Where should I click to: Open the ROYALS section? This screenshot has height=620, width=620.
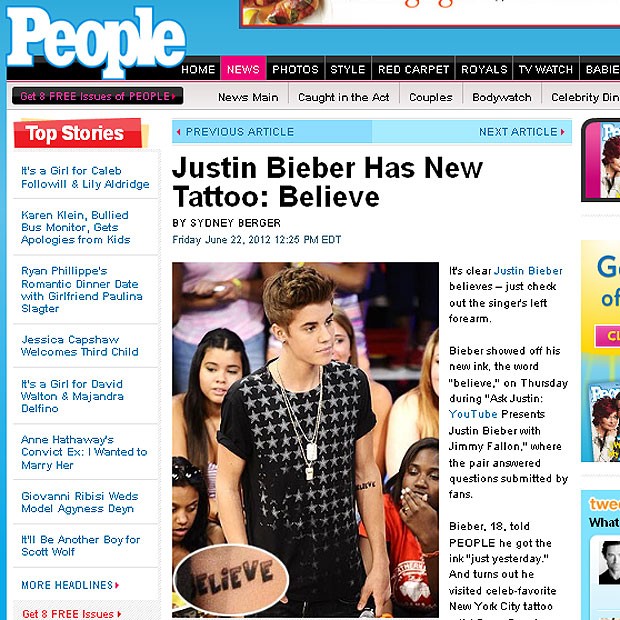(x=484, y=70)
